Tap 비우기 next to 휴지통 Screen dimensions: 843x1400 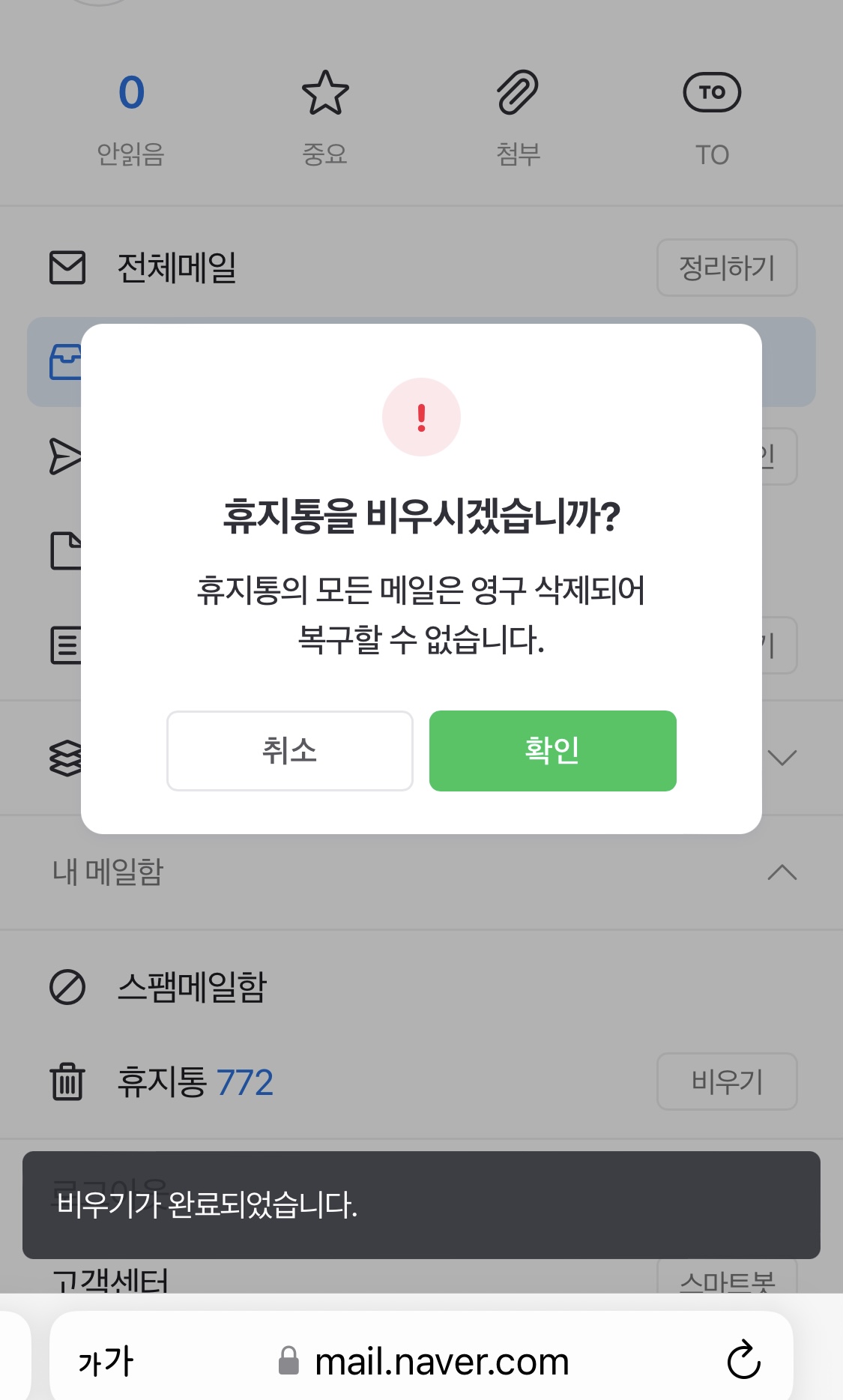(726, 1081)
